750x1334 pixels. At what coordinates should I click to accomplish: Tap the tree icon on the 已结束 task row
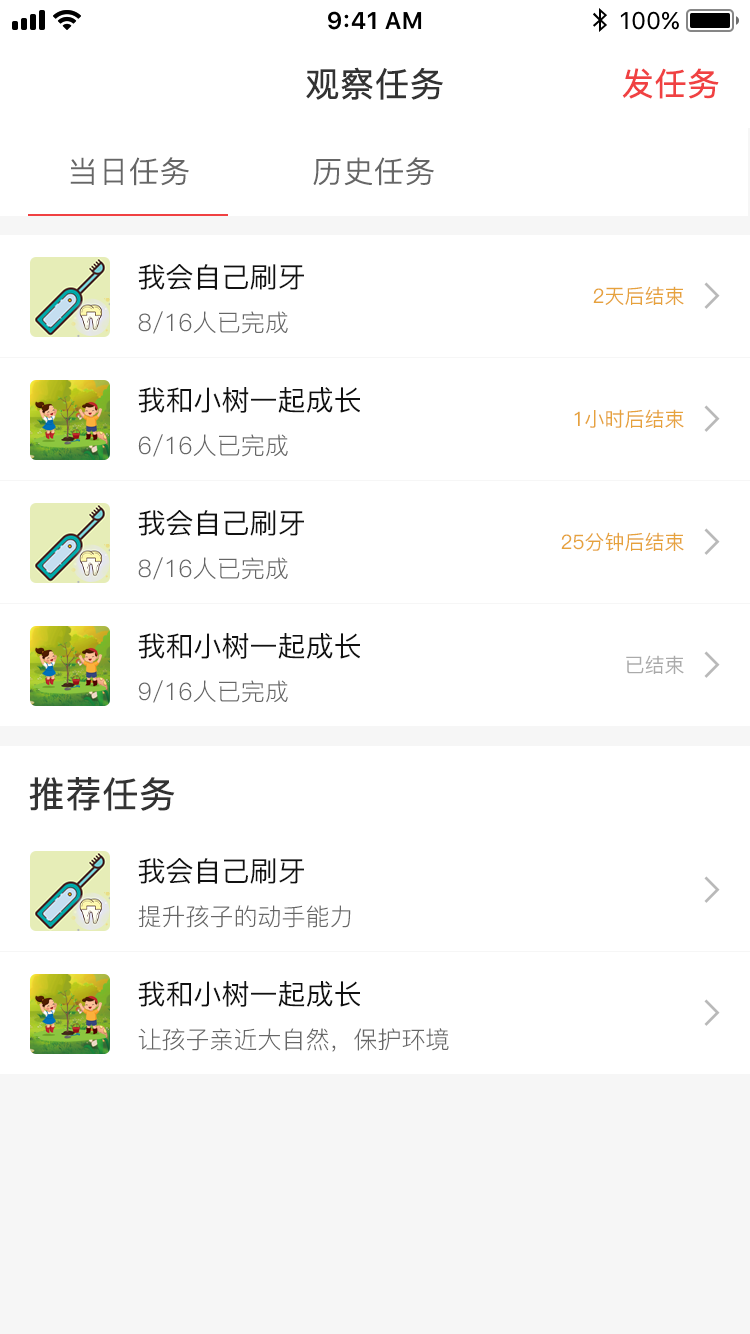pyautogui.click(x=70, y=665)
